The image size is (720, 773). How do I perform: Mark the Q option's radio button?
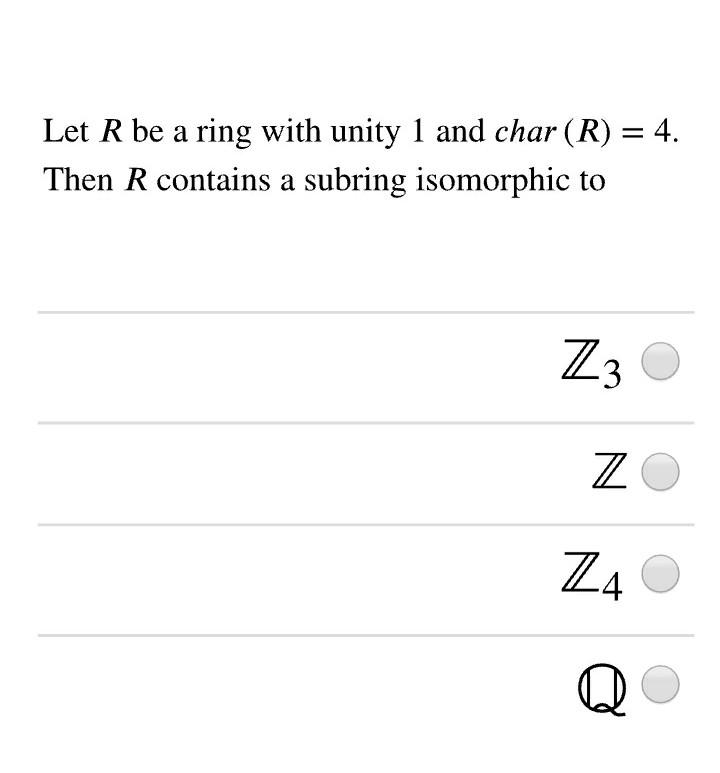[x=659, y=685]
